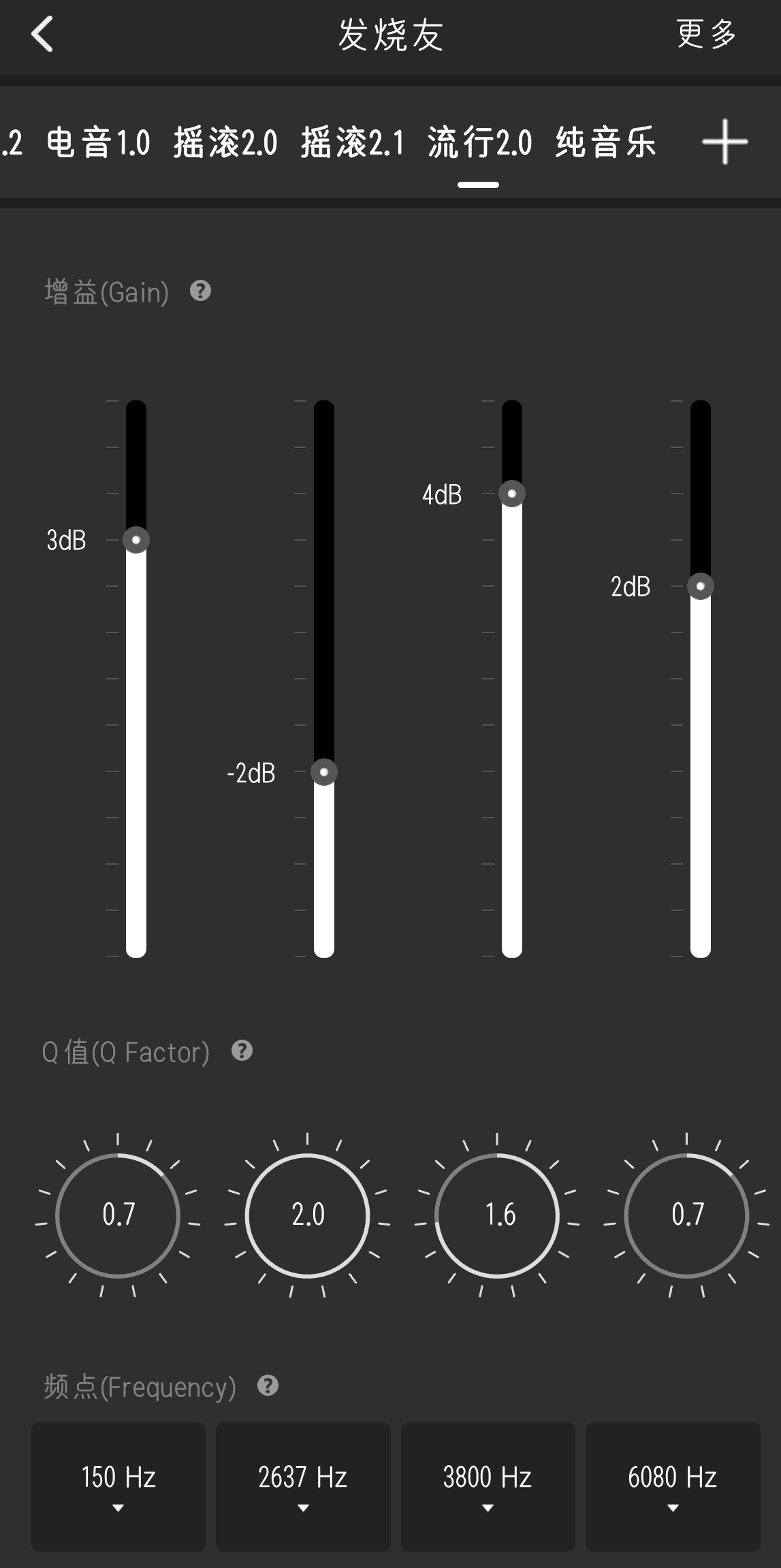Go back using the top-left arrow

(x=42, y=34)
